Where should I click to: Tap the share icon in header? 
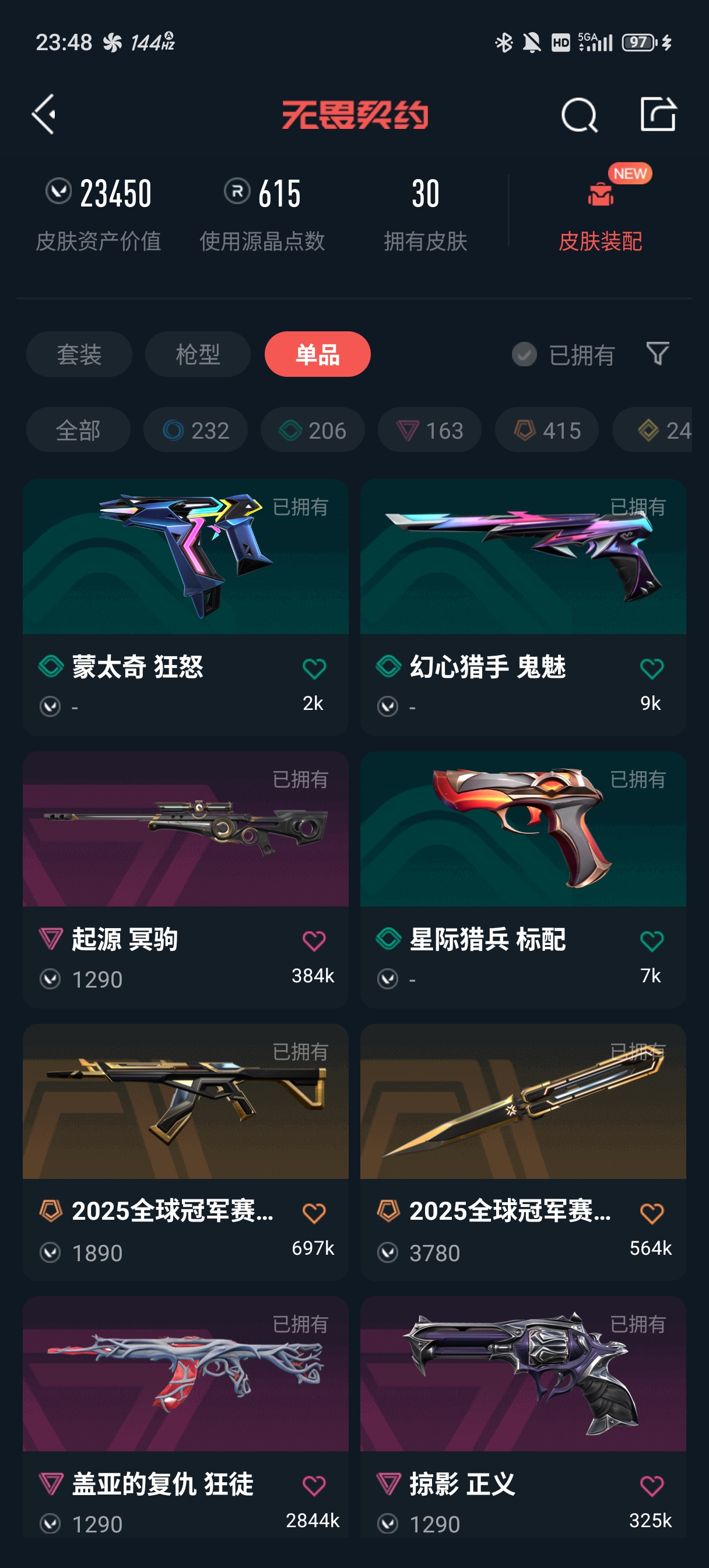(658, 114)
